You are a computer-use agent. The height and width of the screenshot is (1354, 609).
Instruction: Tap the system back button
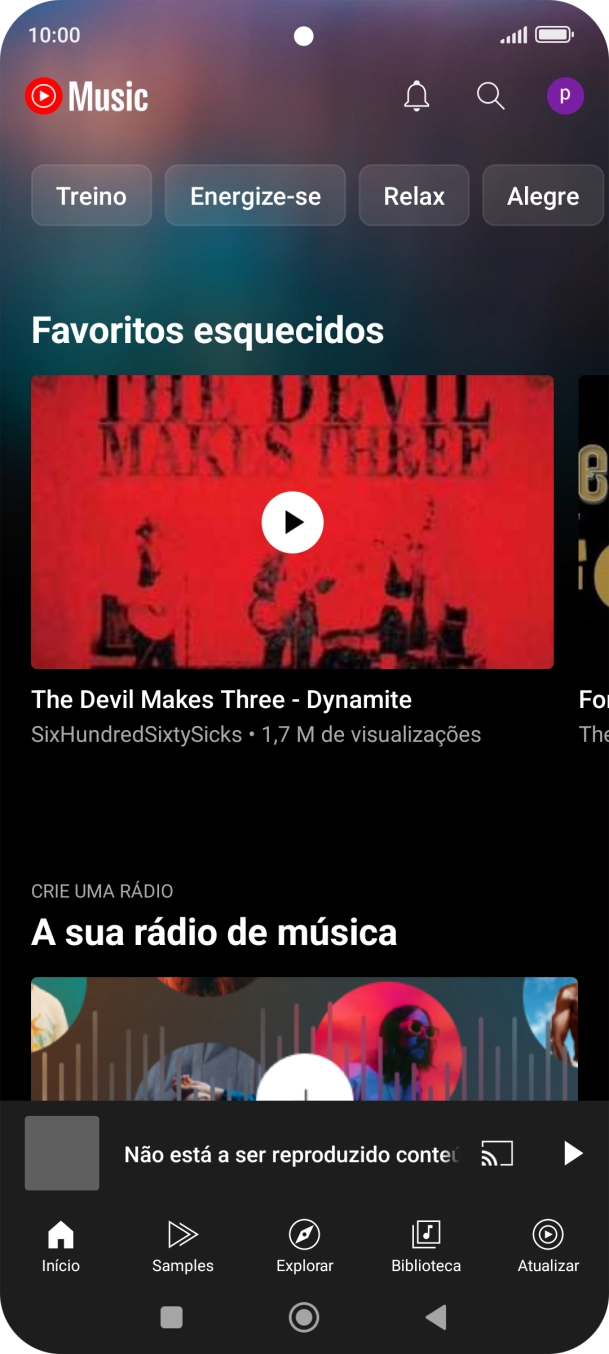pos(436,1318)
